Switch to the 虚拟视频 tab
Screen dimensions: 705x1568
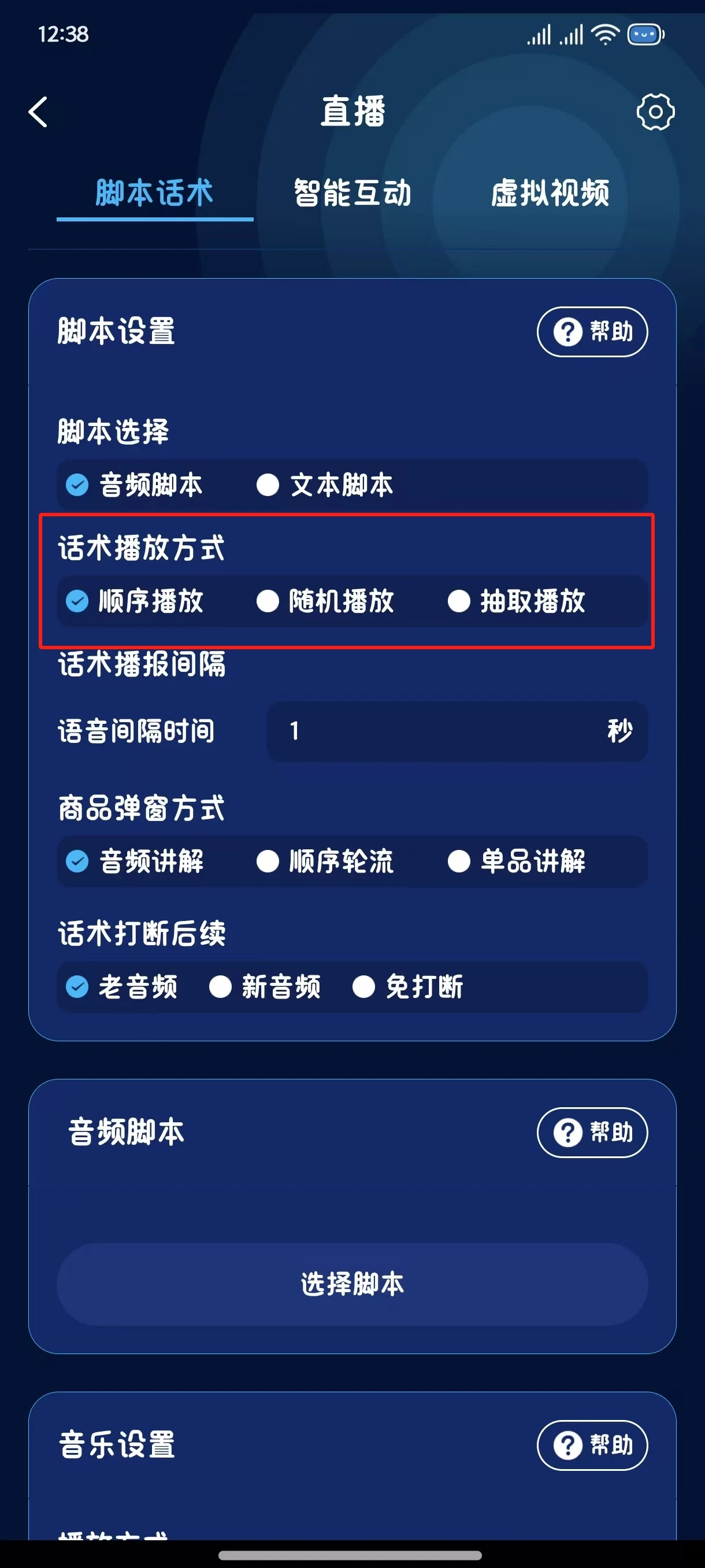click(550, 193)
